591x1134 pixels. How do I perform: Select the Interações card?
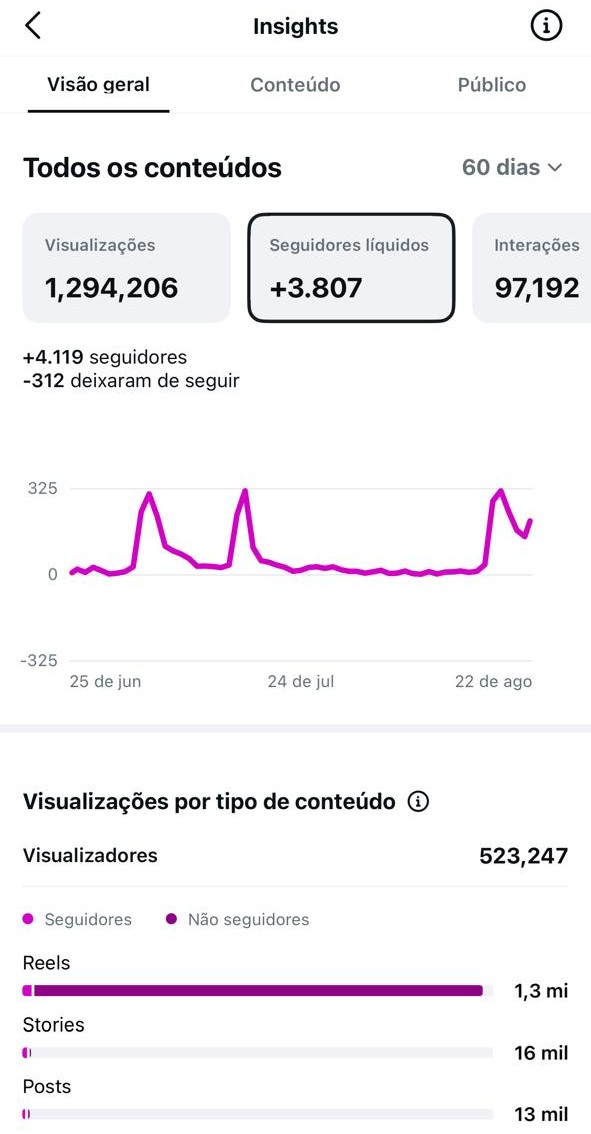[532, 268]
